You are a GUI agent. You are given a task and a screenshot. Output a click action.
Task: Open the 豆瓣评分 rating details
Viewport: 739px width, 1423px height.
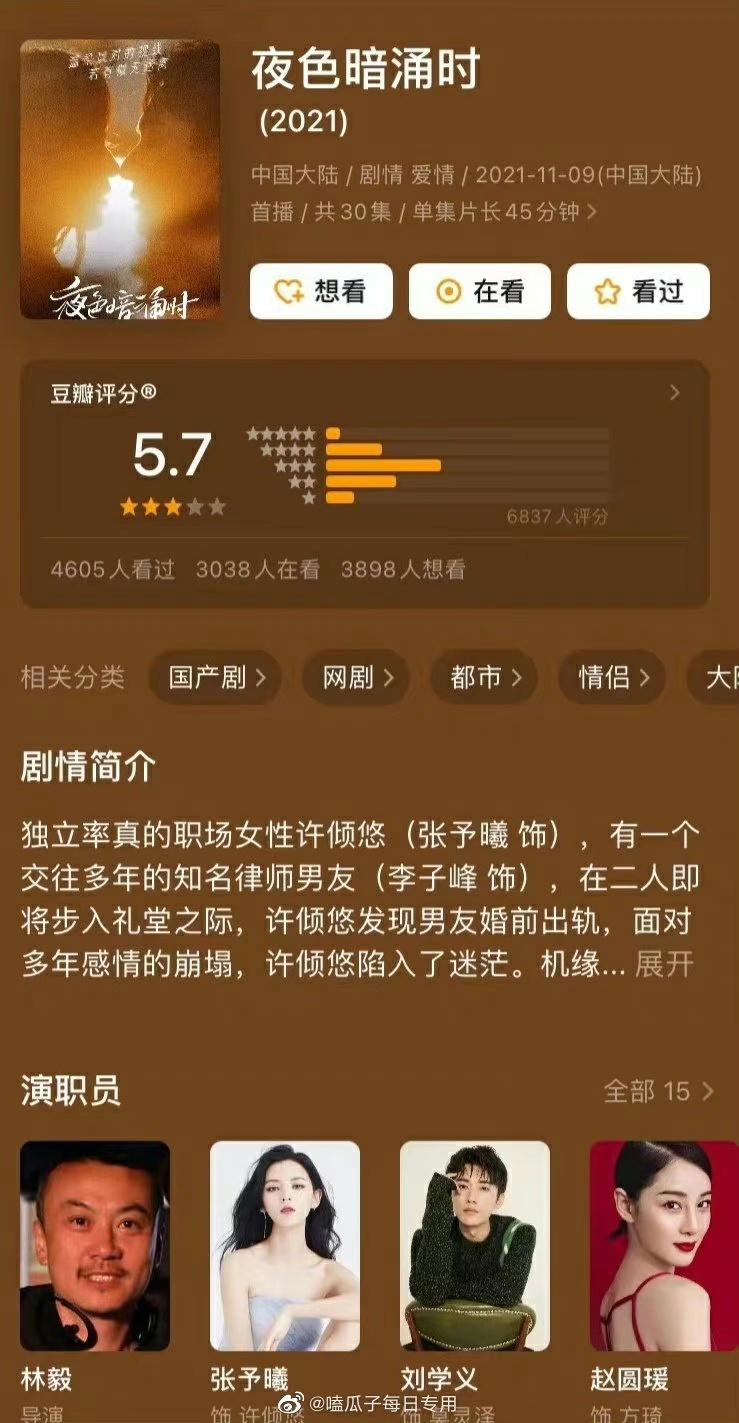pos(674,392)
